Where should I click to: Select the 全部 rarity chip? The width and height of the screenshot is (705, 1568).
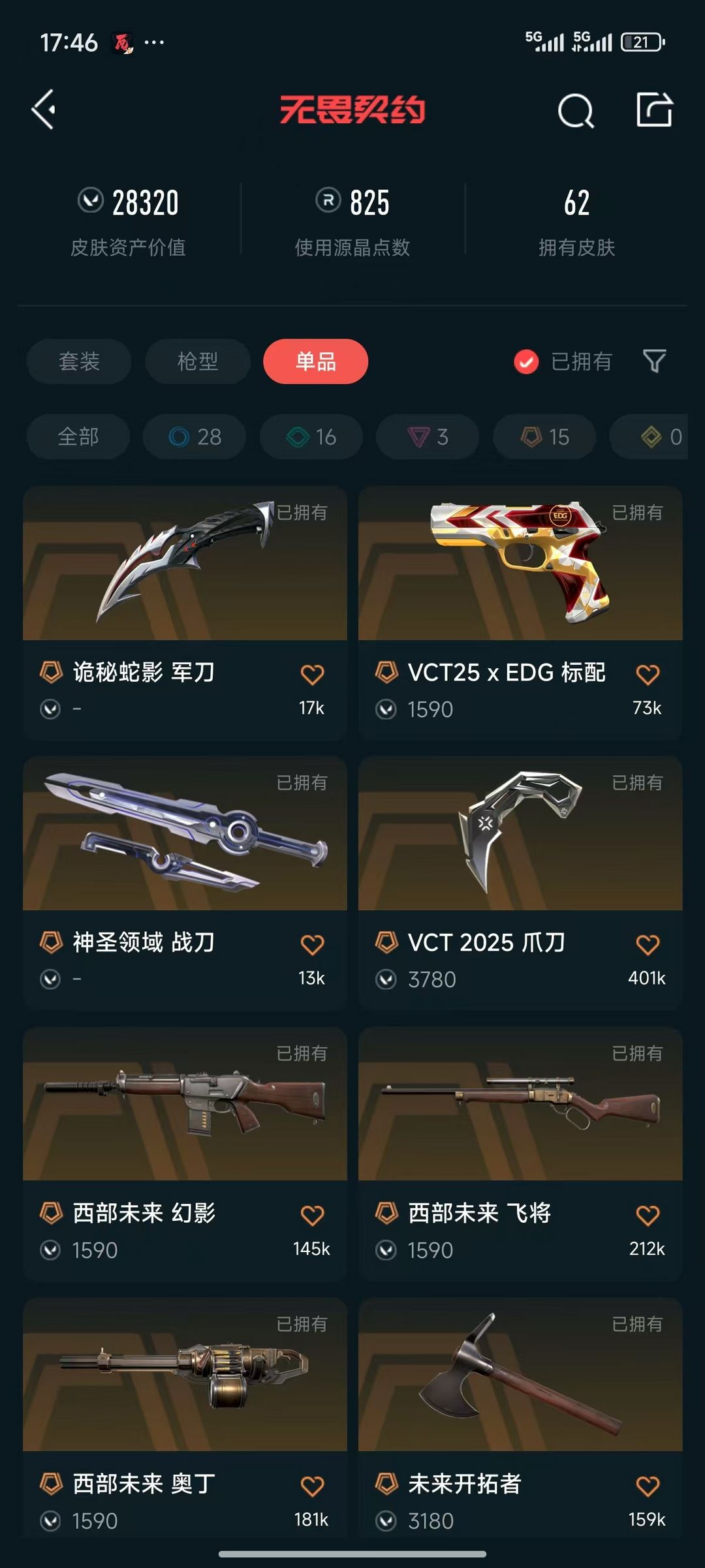tap(78, 437)
